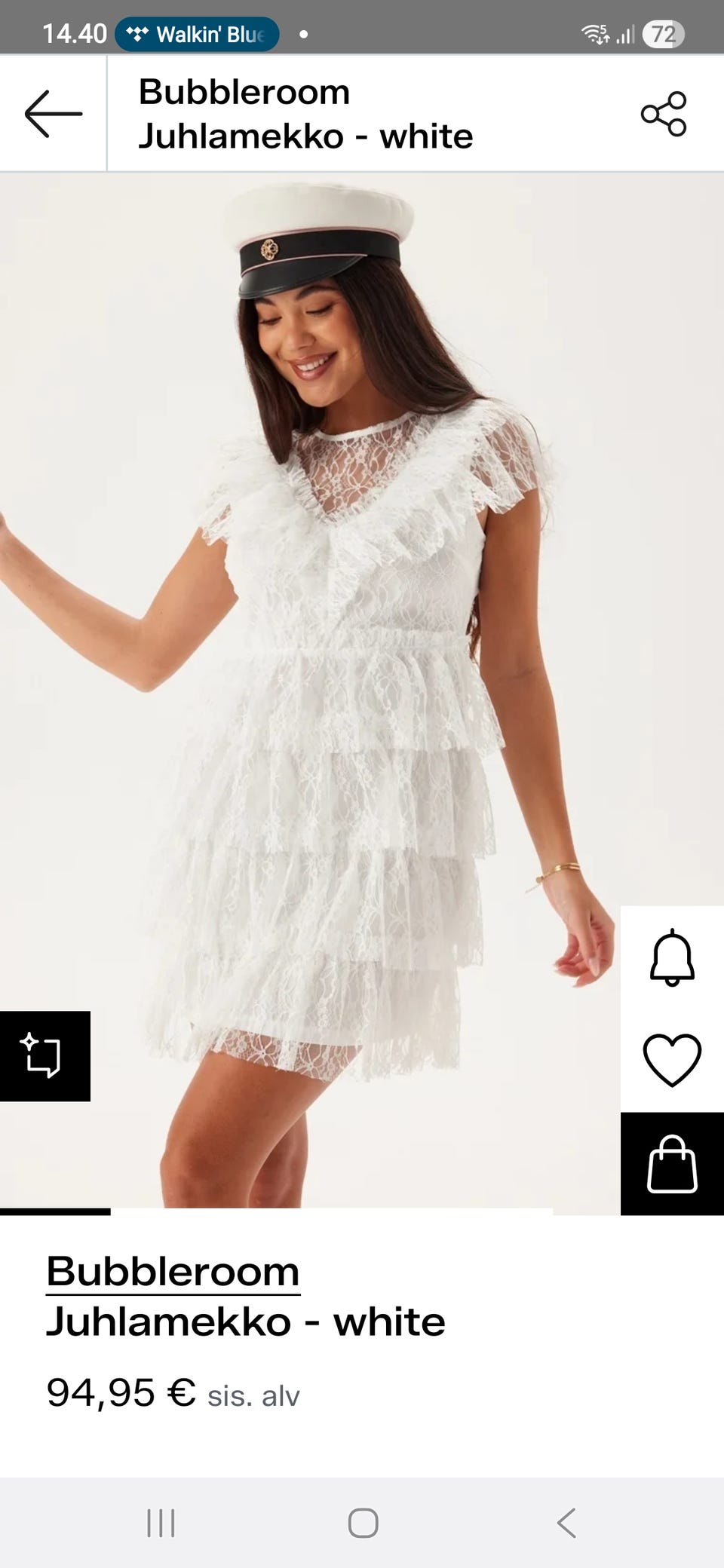This screenshot has width=724, height=1568.
Task: Open recent apps in navigation bar
Action: pos(161,1523)
